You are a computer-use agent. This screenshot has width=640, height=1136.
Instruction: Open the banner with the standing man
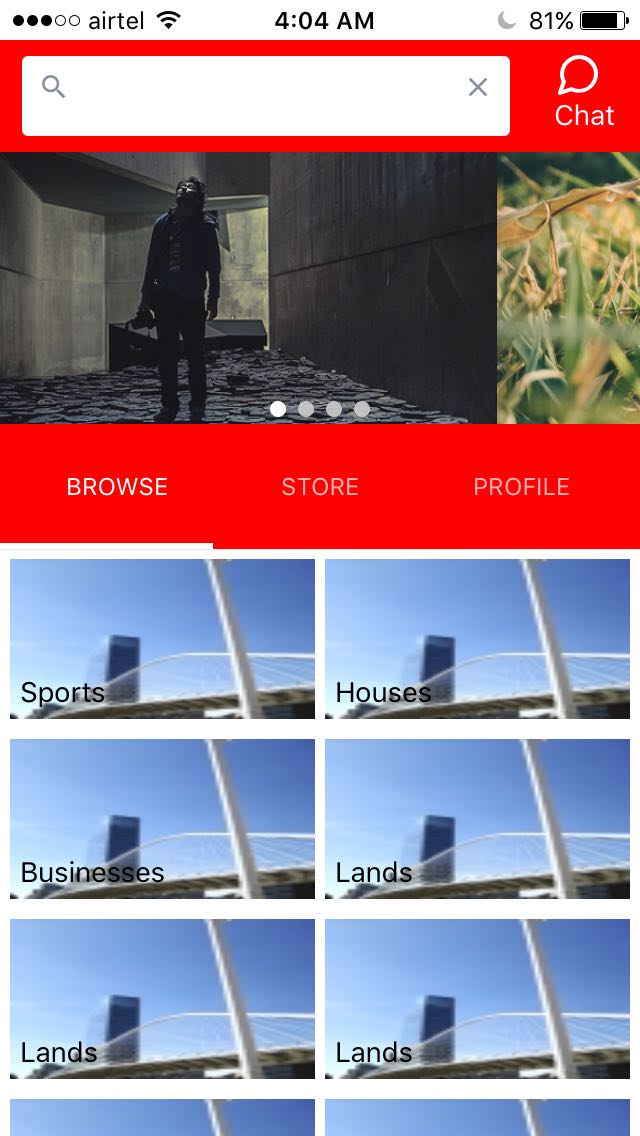click(x=248, y=288)
